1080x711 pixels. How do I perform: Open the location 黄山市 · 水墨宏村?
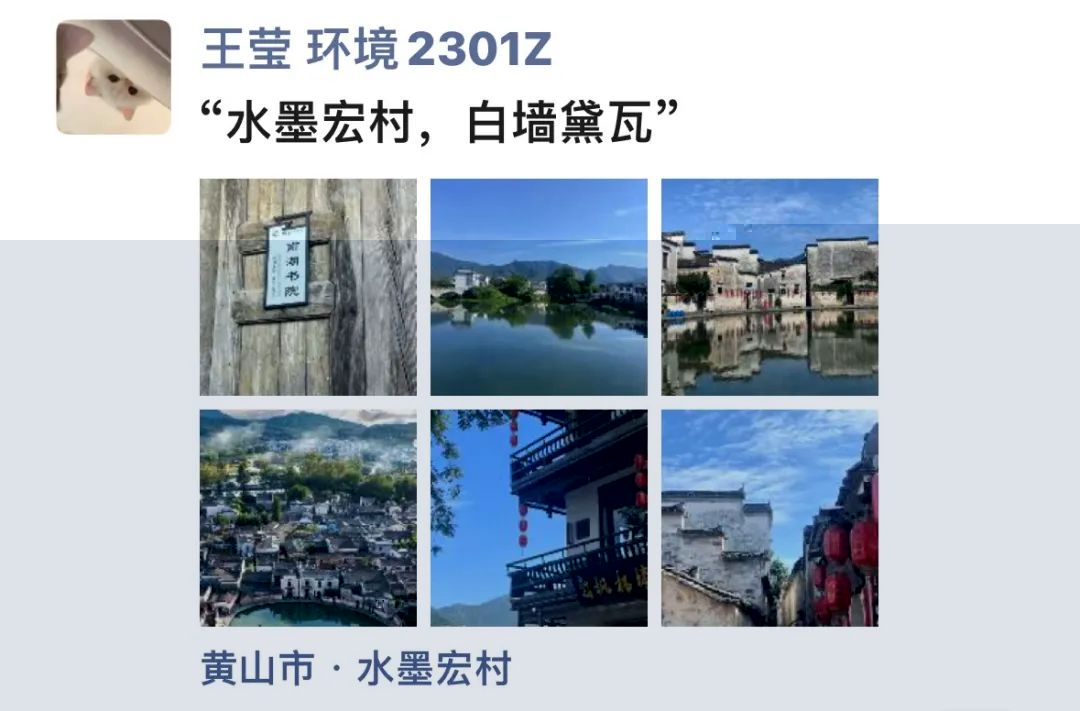click(356, 668)
